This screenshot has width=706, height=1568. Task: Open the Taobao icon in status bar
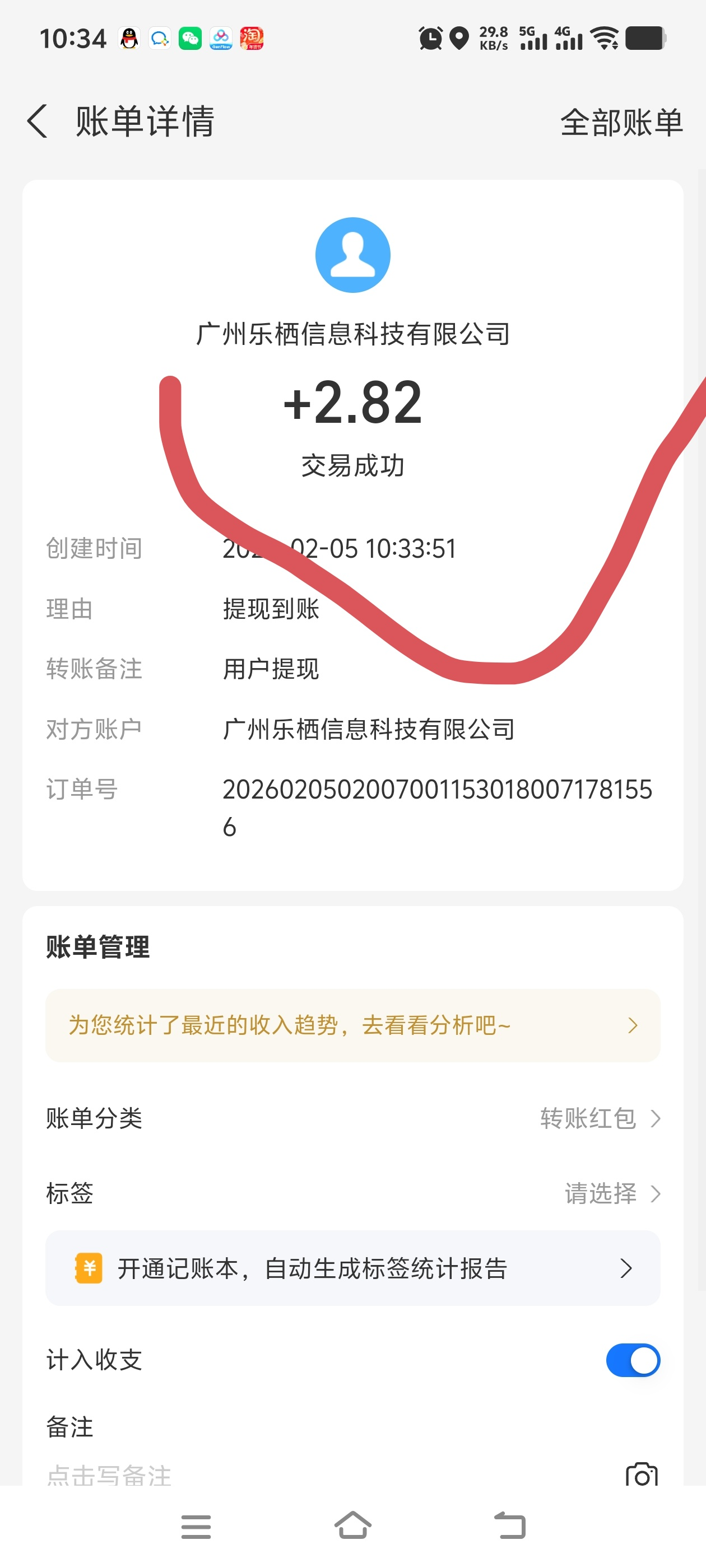point(252,38)
